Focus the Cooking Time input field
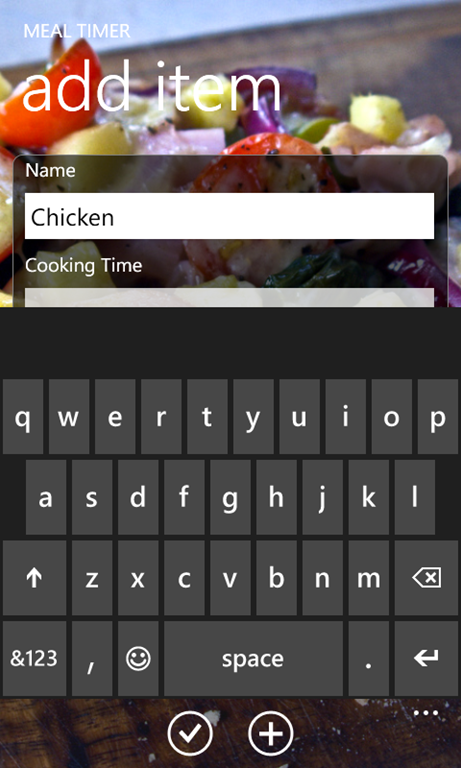This screenshot has width=461, height=768. click(229, 297)
